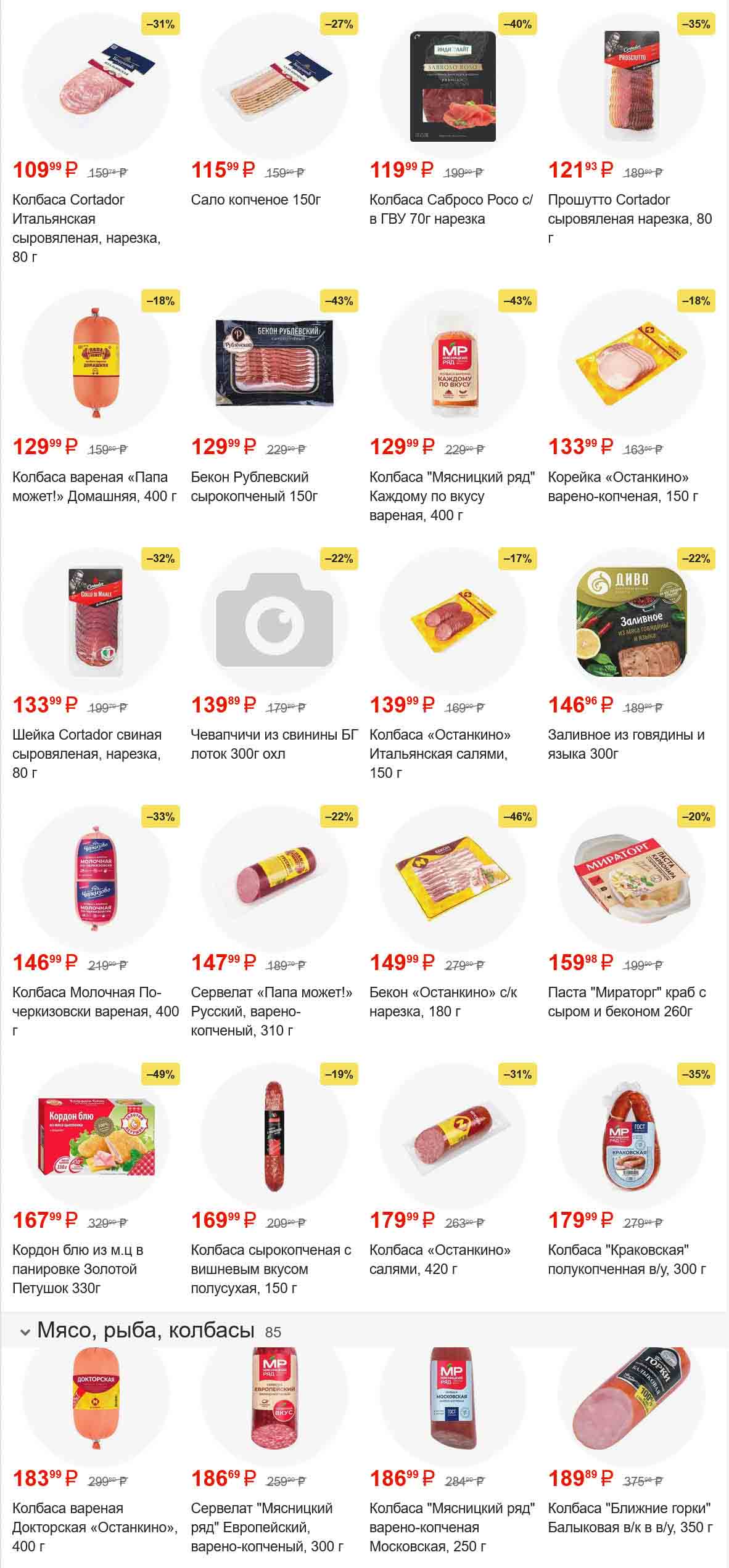This screenshot has width=729, height=1568.
Task: Select Колбаса Молочная По-черкизовски вареная
Action: pyautogui.click(x=96, y=878)
